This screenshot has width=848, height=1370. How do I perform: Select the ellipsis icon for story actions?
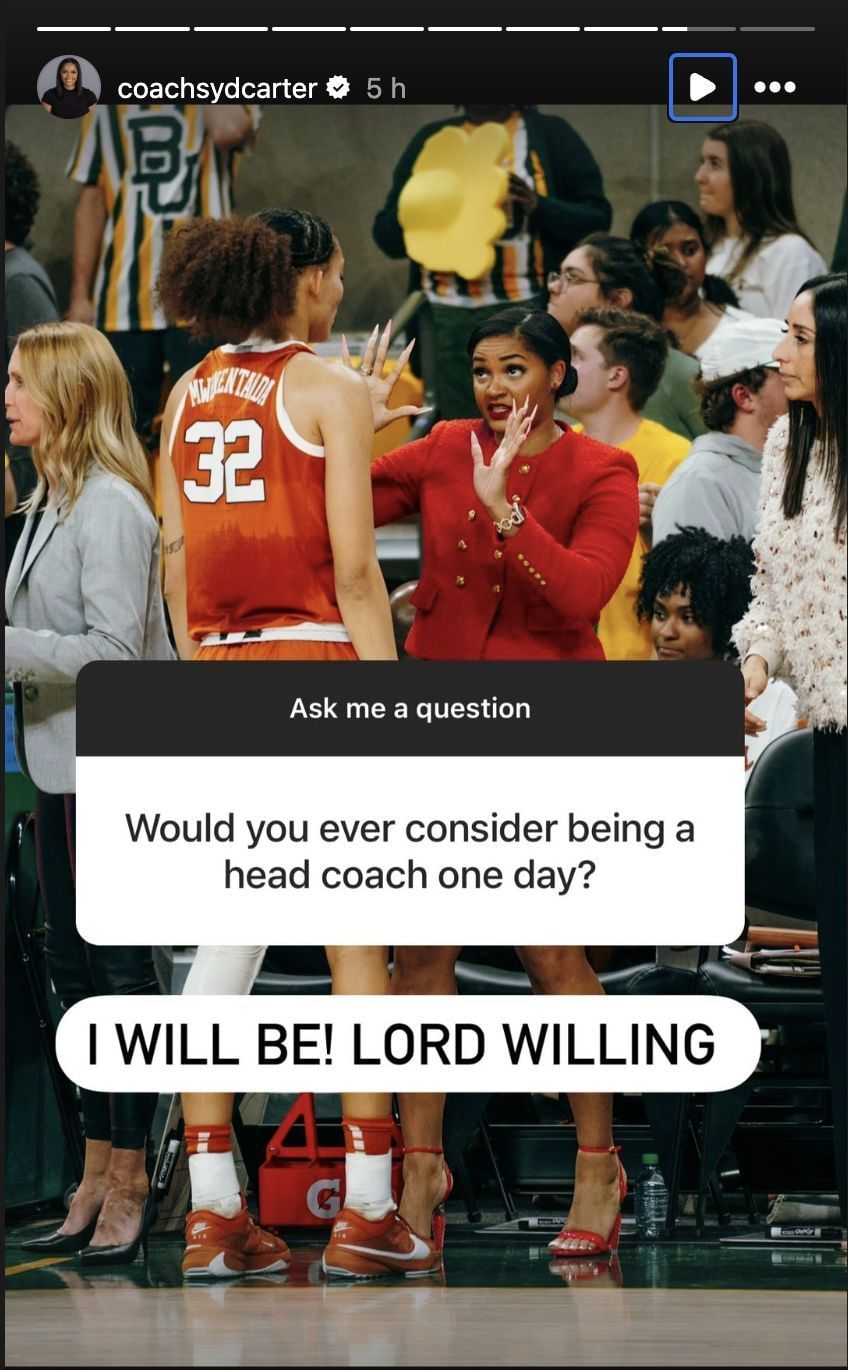coord(777,87)
